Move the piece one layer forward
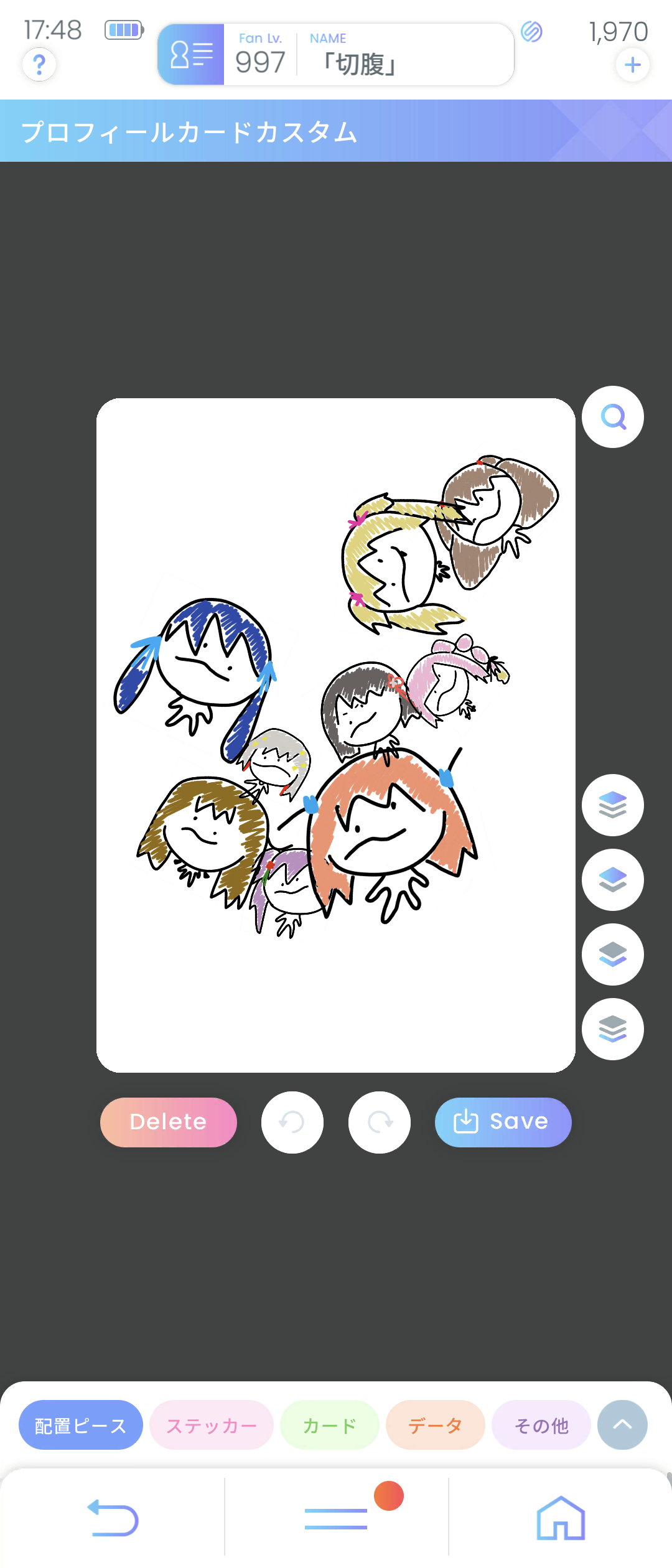Image resolution: width=672 pixels, height=1568 pixels. [613, 880]
